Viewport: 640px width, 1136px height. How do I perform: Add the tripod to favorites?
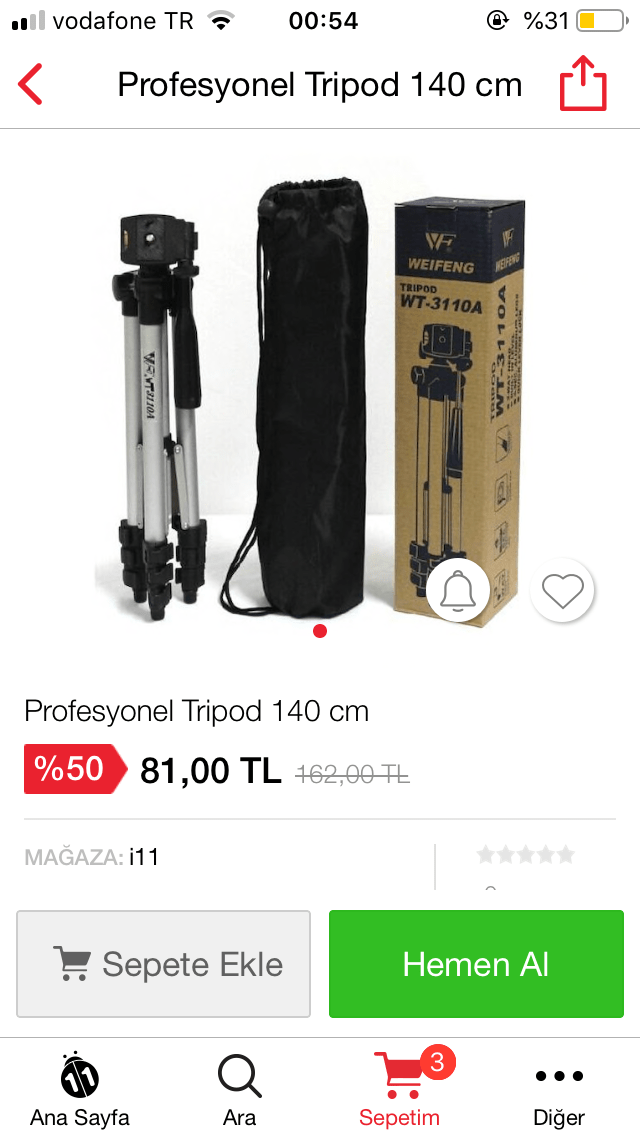[x=562, y=591]
